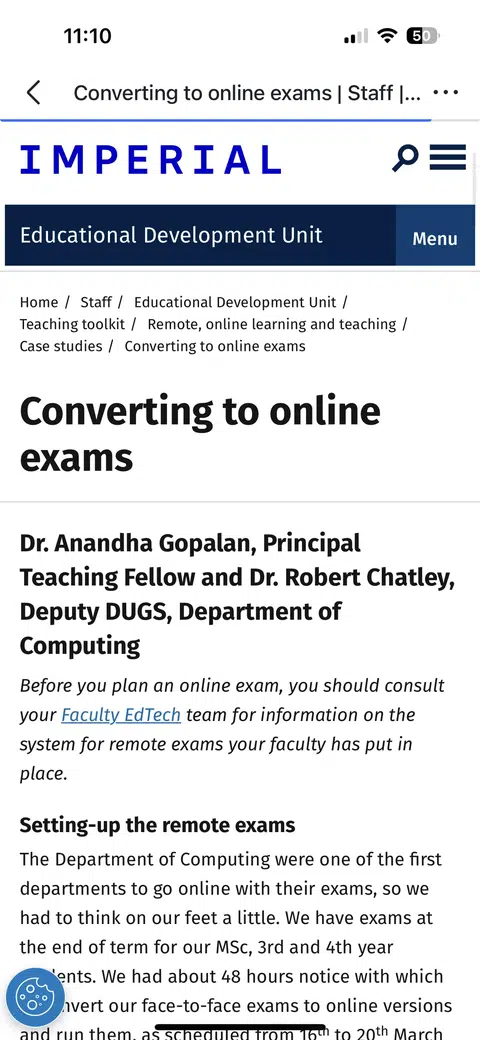Screen dimensions: 480x1040
Task: Expand the Educational Development Unit Menu button
Action: (x=435, y=238)
